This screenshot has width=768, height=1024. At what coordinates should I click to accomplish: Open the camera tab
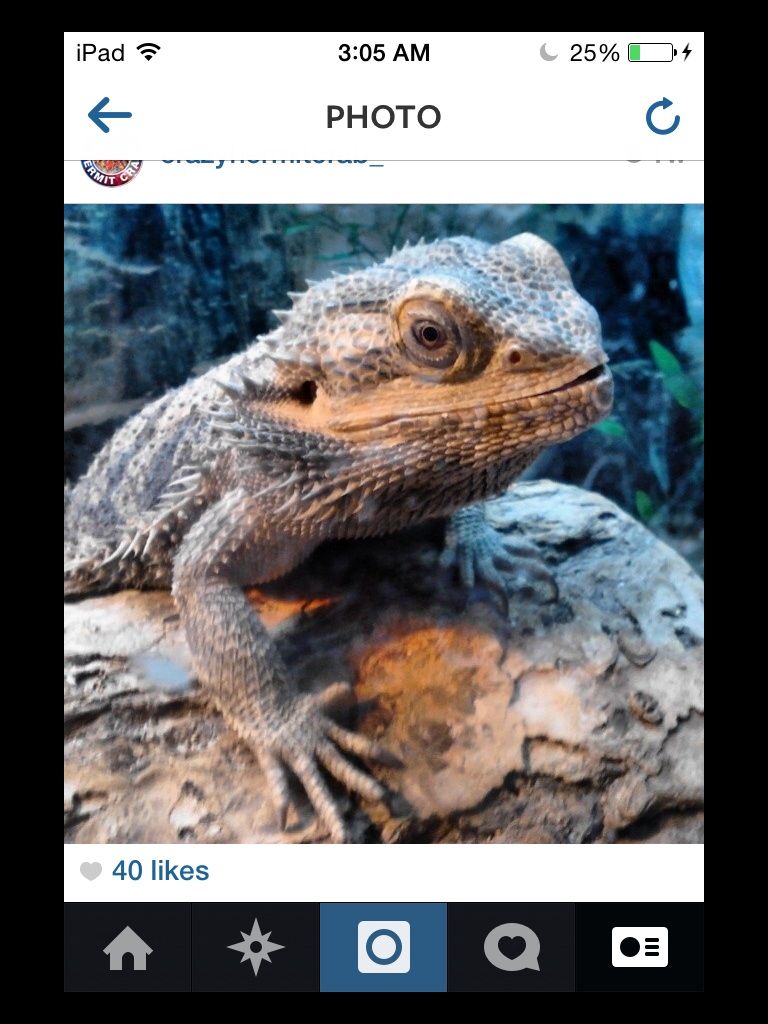click(384, 948)
